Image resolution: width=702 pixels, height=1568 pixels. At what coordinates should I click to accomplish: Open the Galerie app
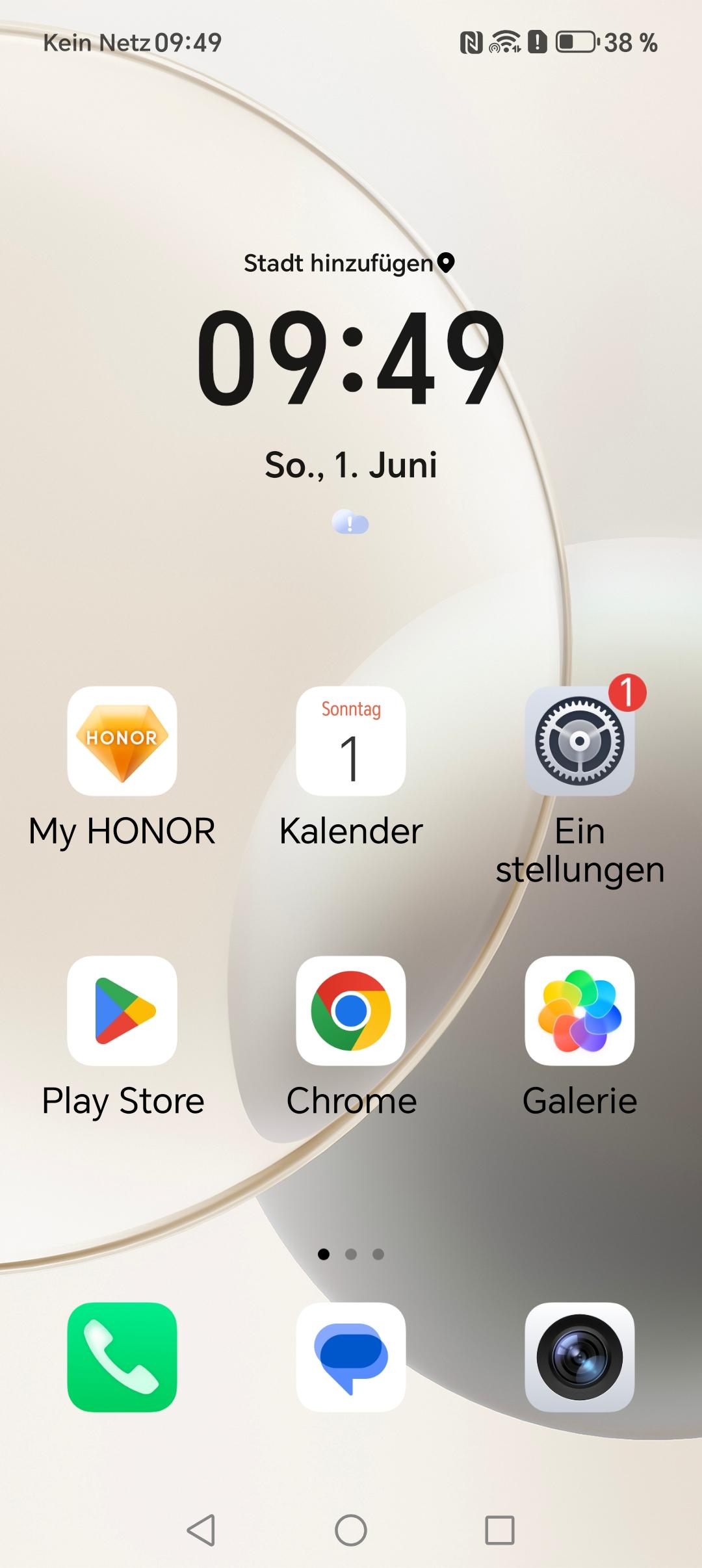pyautogui.click(x=580, y=1010)
